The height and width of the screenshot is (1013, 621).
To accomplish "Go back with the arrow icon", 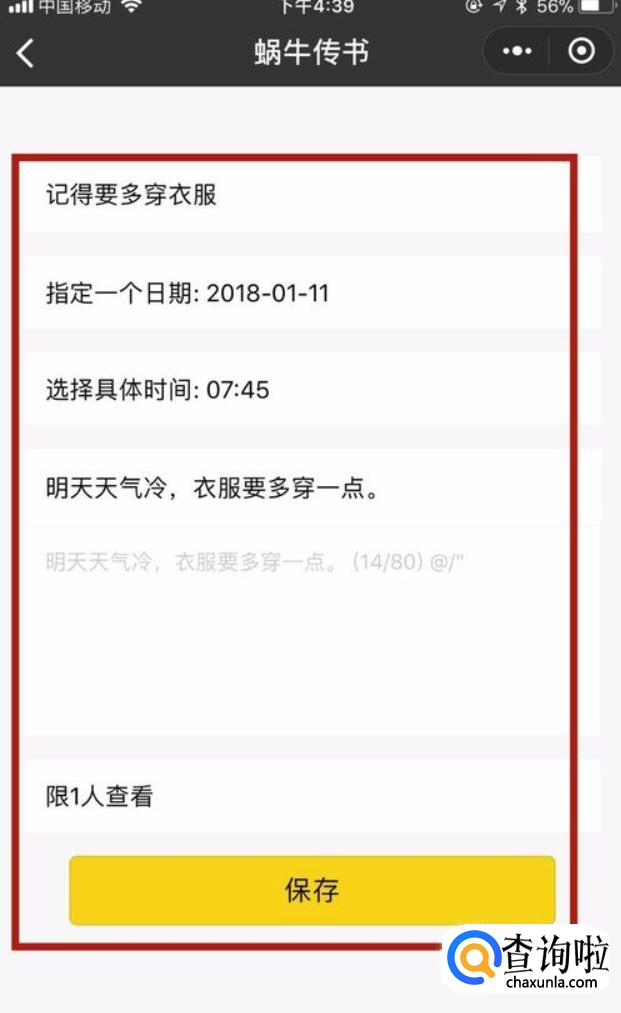I will coord(26,53).
